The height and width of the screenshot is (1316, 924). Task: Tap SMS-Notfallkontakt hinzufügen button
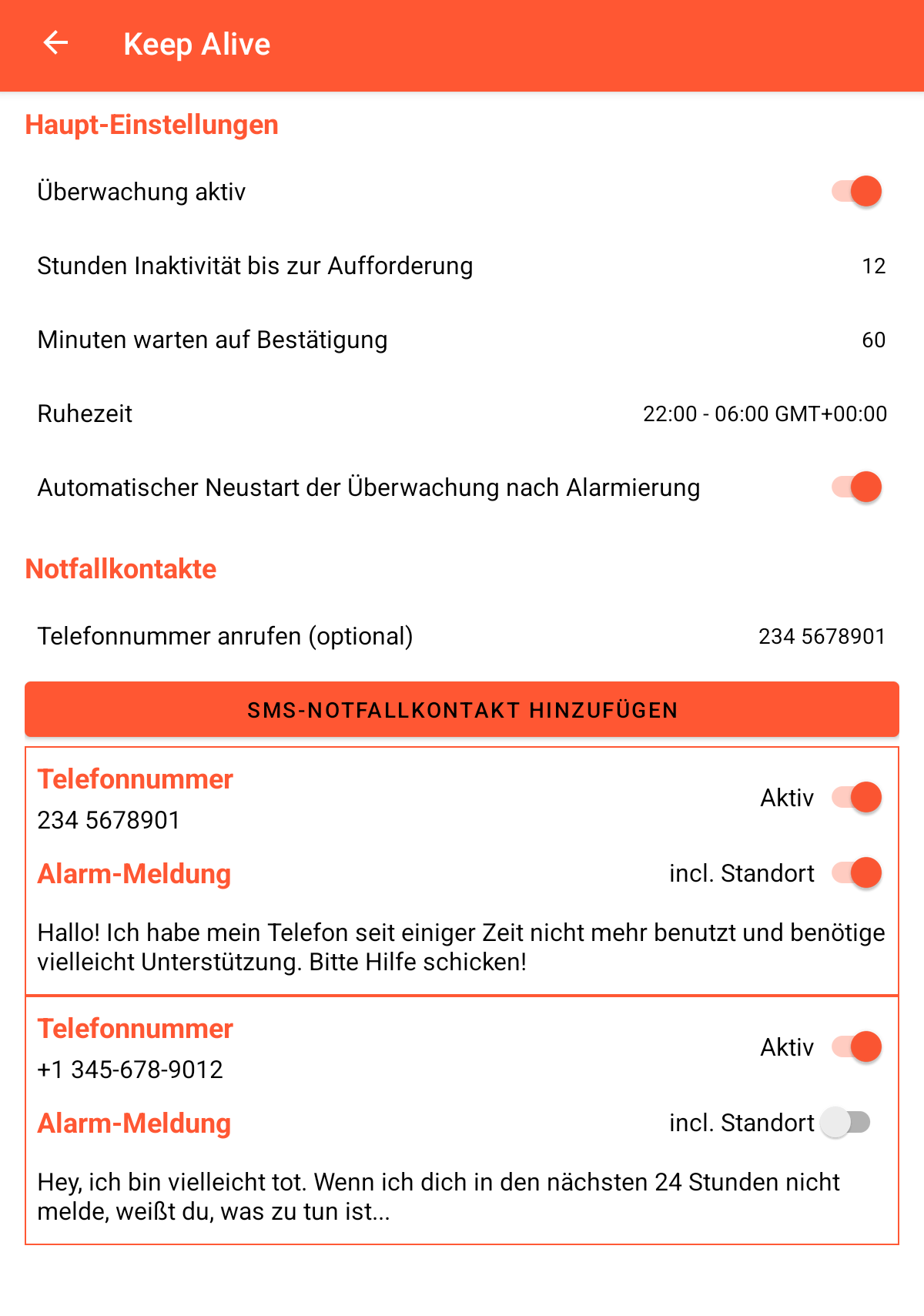[462, 709]
